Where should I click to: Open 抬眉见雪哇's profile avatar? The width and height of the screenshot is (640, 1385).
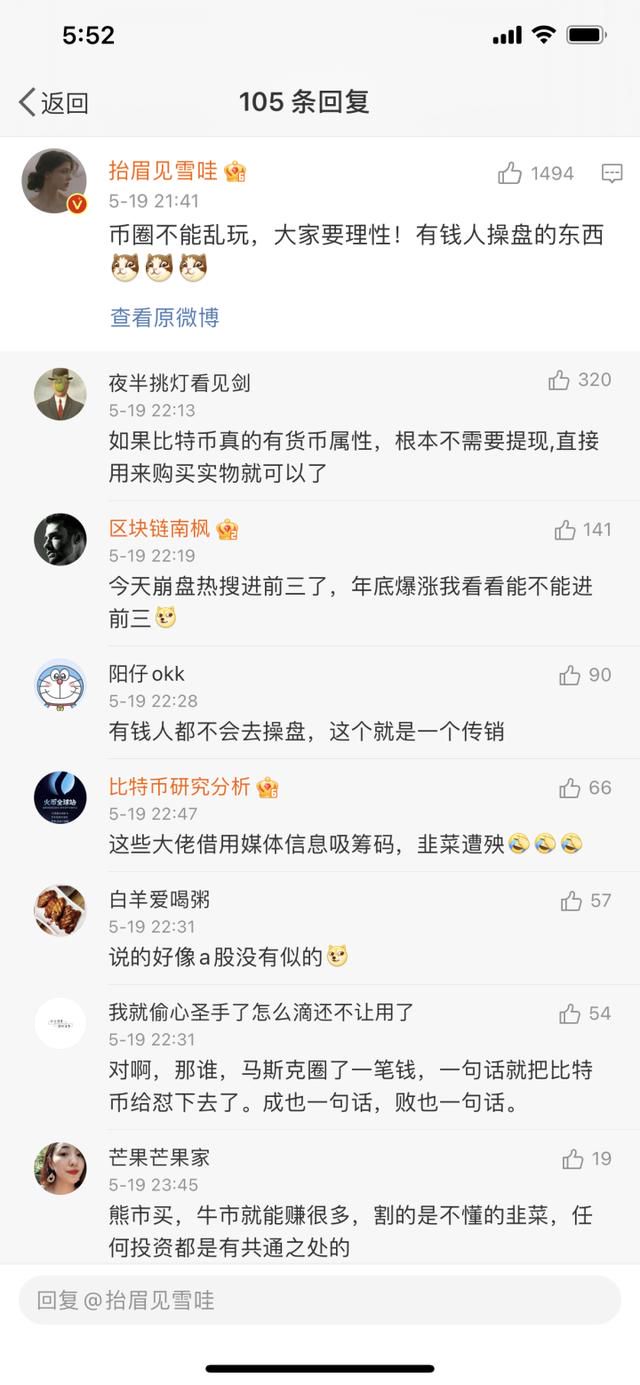(x=54, y=181)
